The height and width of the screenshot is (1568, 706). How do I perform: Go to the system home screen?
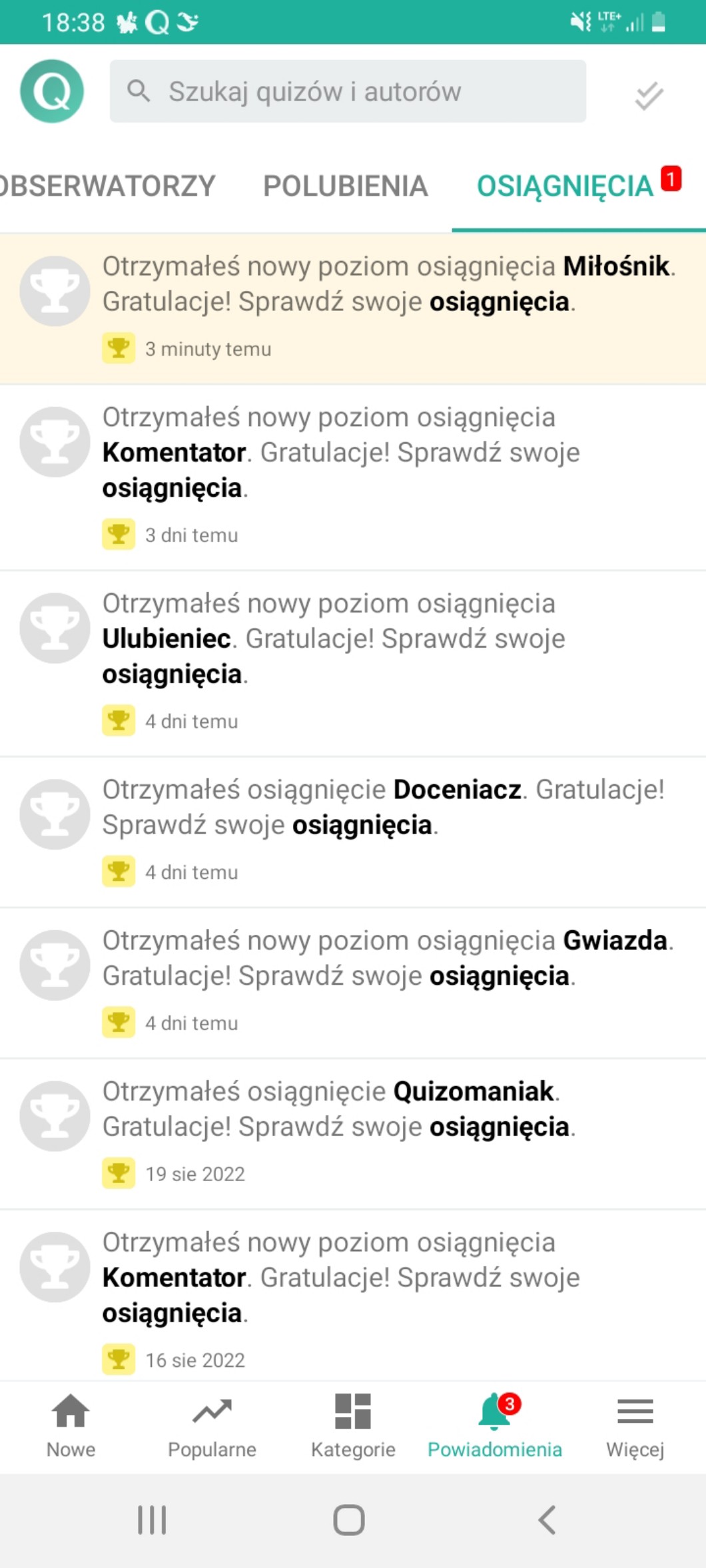pyautogui.click(x=349, y=1519)
